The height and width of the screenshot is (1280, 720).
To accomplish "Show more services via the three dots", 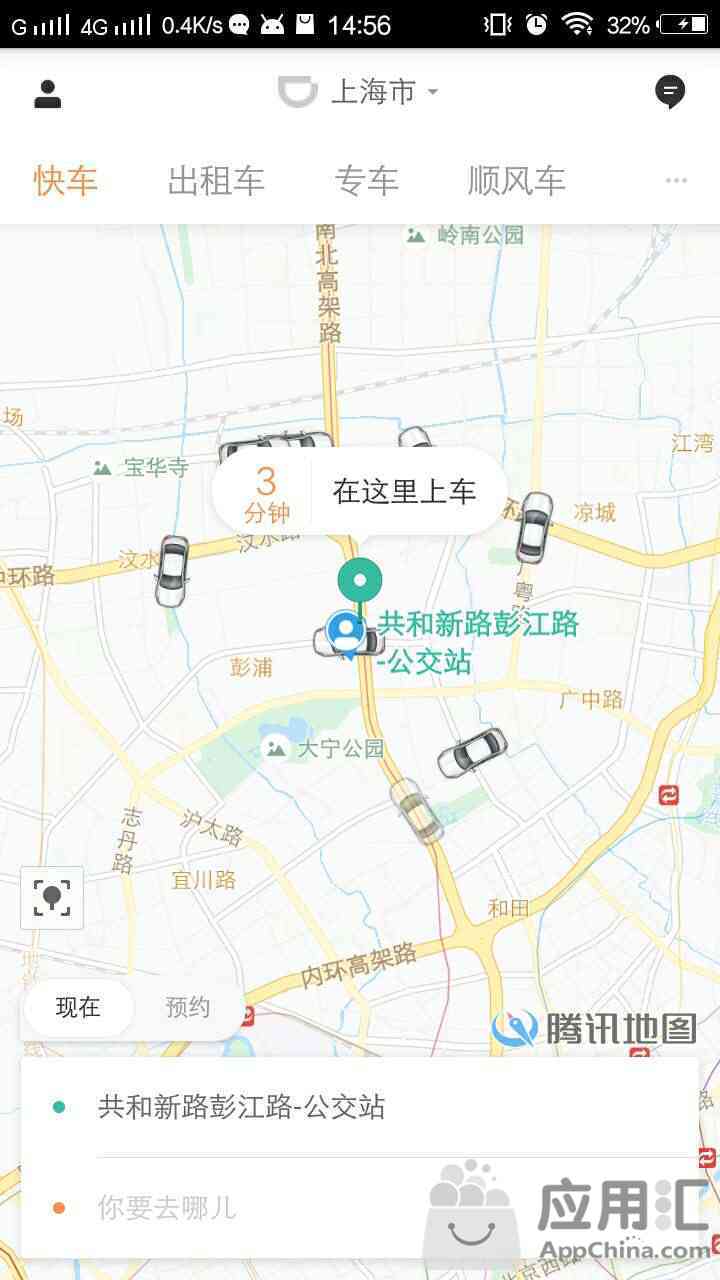I will [676, 181].
